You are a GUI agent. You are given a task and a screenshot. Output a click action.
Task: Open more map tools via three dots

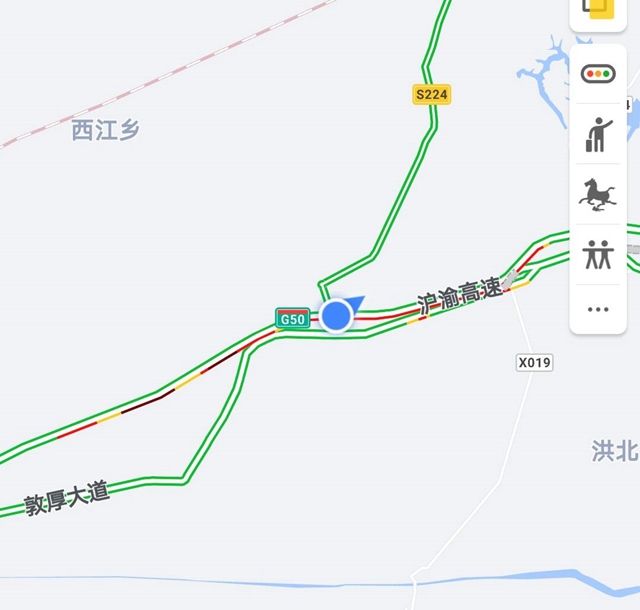coord(598,309)
